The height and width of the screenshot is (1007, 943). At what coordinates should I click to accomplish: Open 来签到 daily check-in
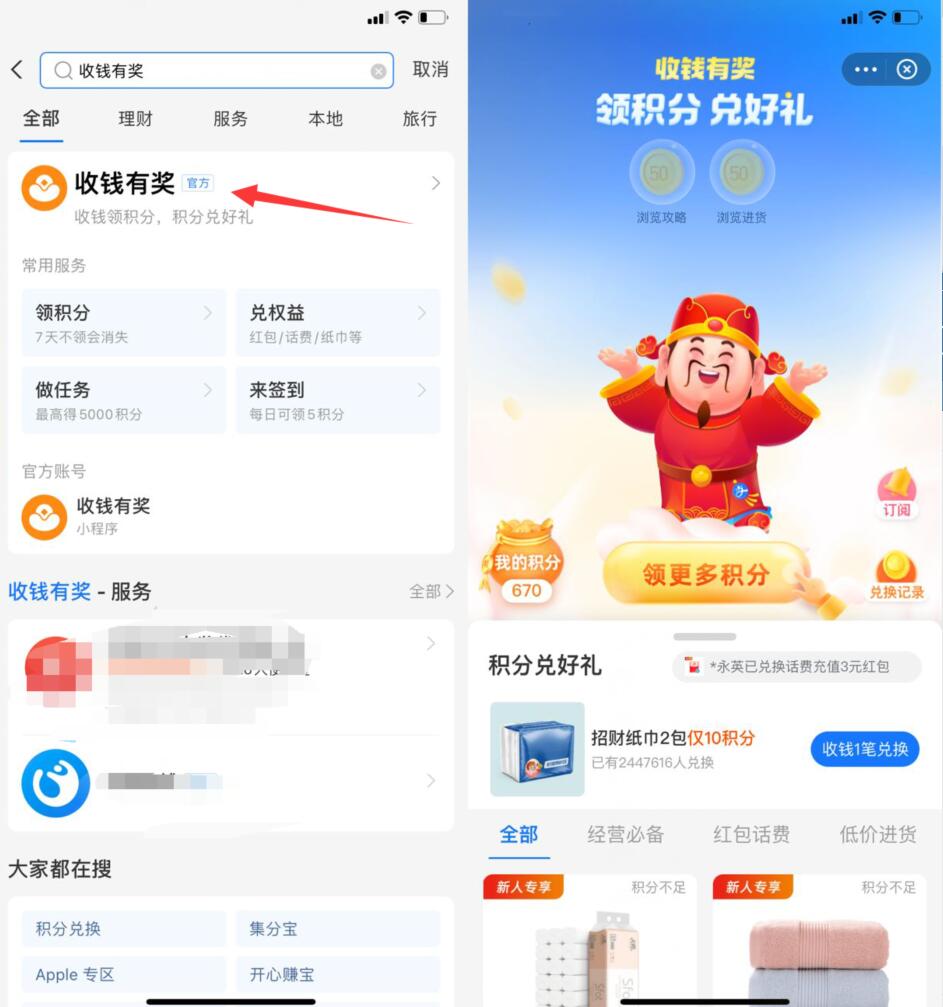(x=337, y=400)
